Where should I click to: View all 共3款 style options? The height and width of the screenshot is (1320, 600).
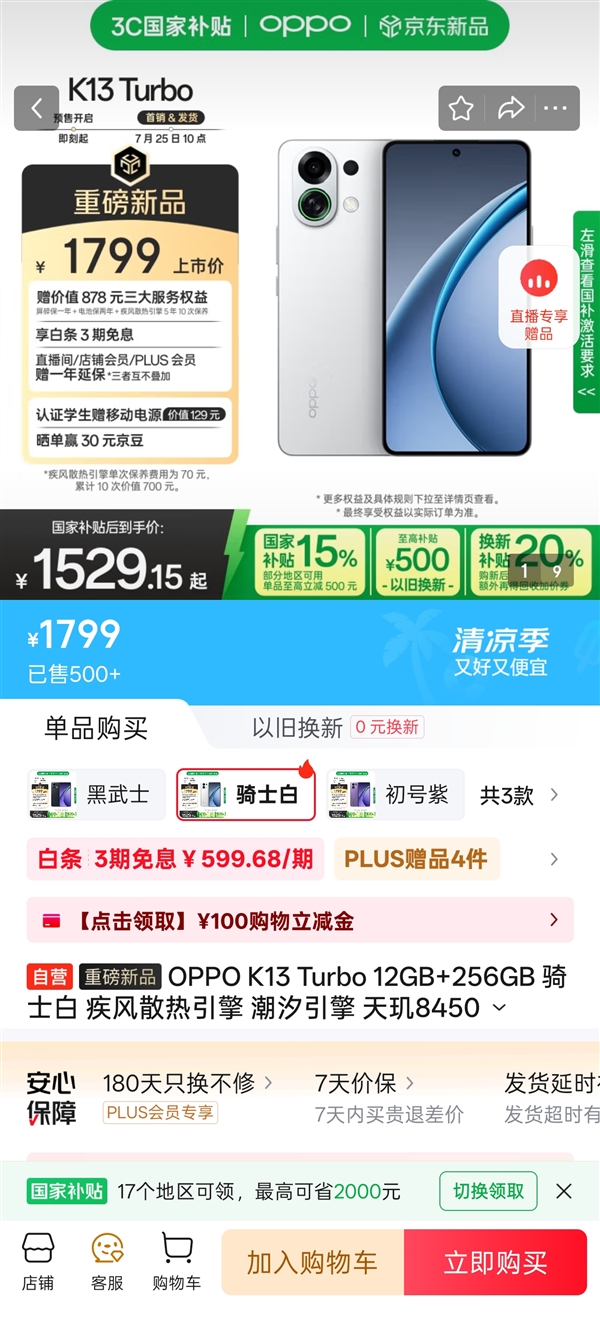pyautogui.click(x=518, y=796)
